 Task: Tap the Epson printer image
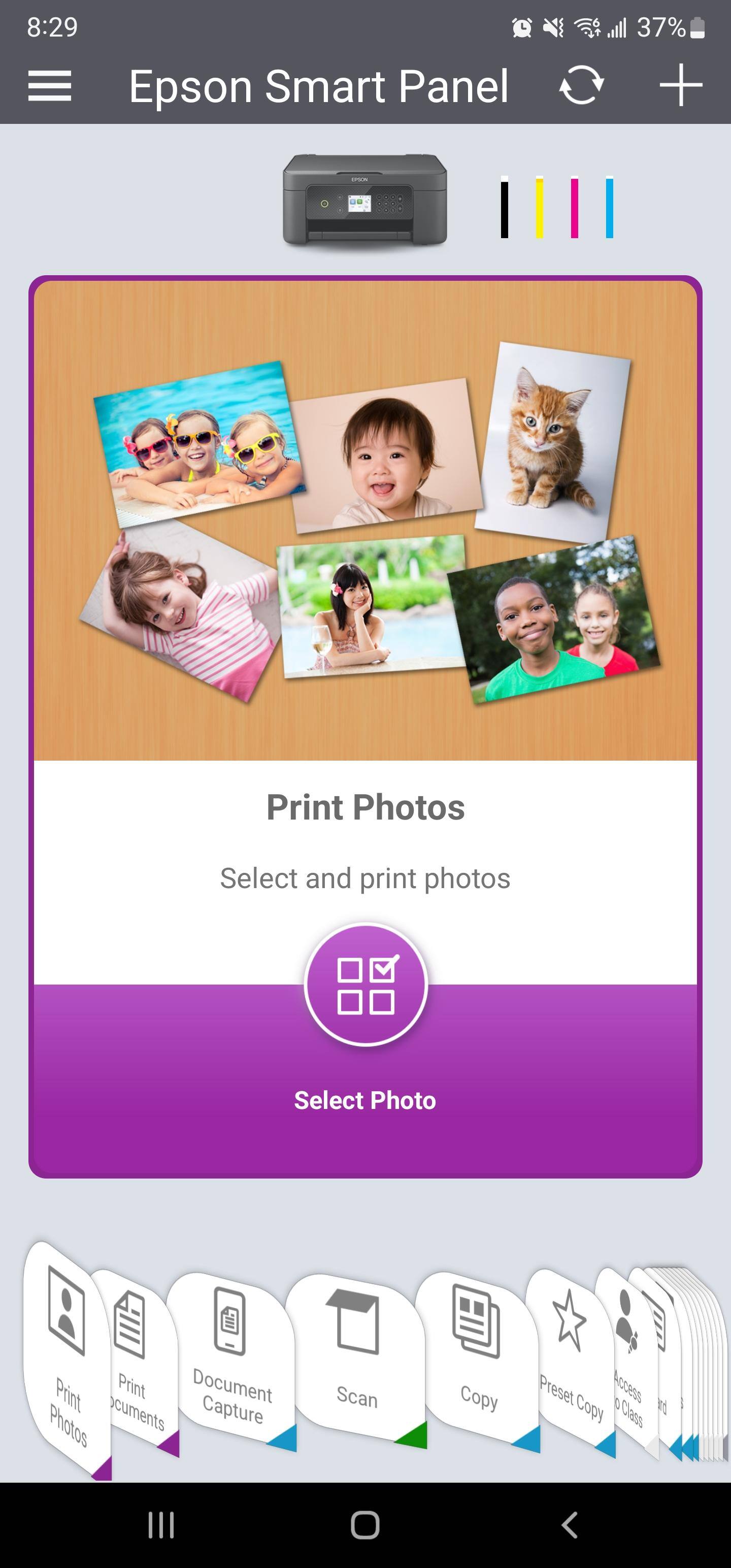(x=364, y=200)
